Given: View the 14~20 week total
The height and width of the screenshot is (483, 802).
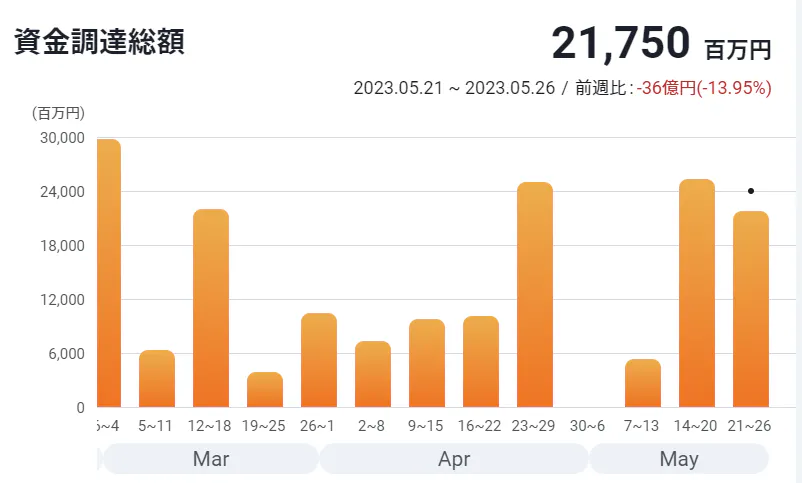Looking at the screenshot, I should click(x=697, y=294).
